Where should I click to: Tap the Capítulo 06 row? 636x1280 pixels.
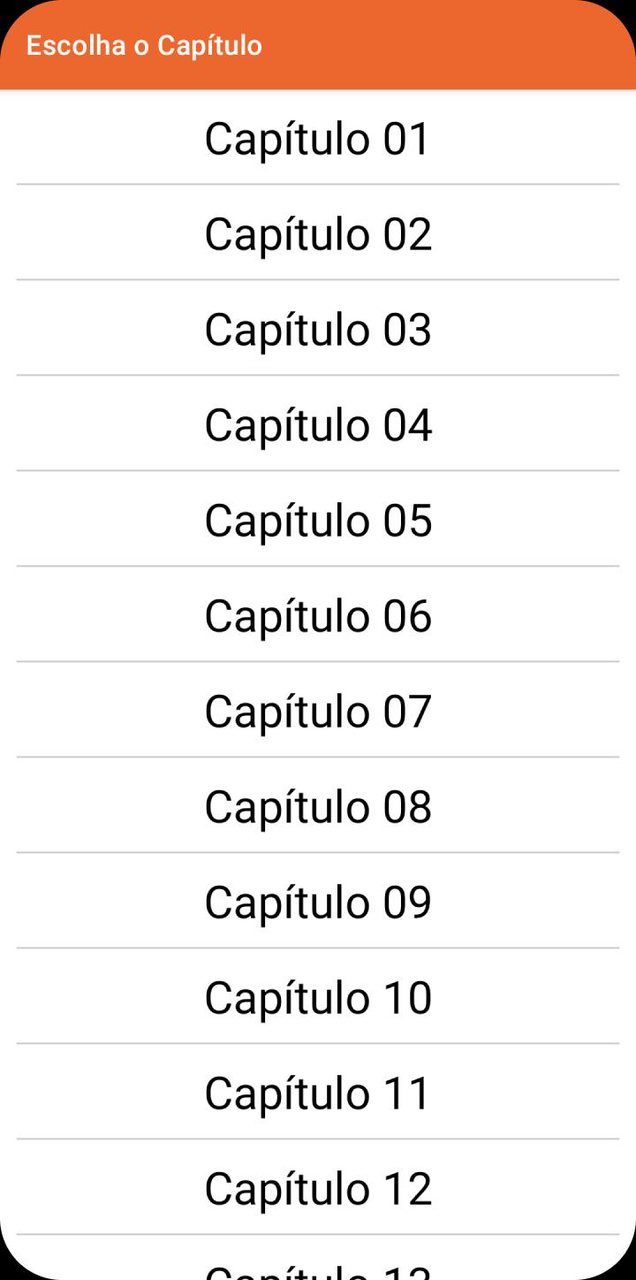[x=318, y=616]
